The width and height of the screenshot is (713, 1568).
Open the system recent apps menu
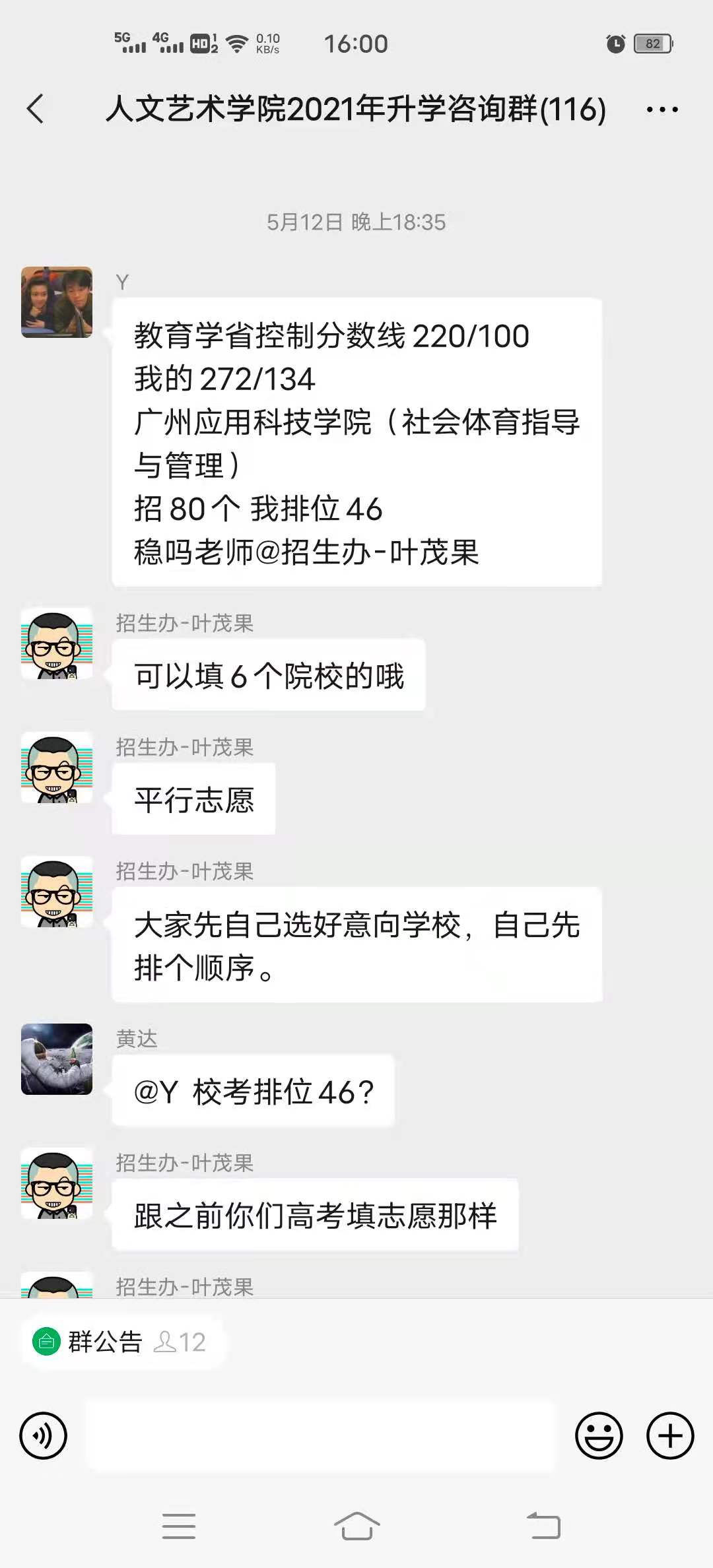tap(179, 1526)
